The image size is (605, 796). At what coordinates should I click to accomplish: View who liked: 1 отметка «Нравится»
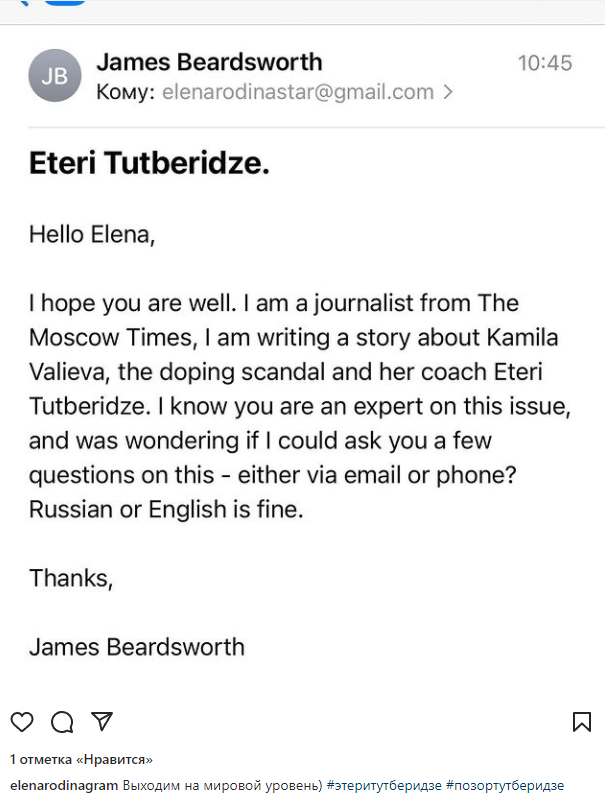point(82,759)
